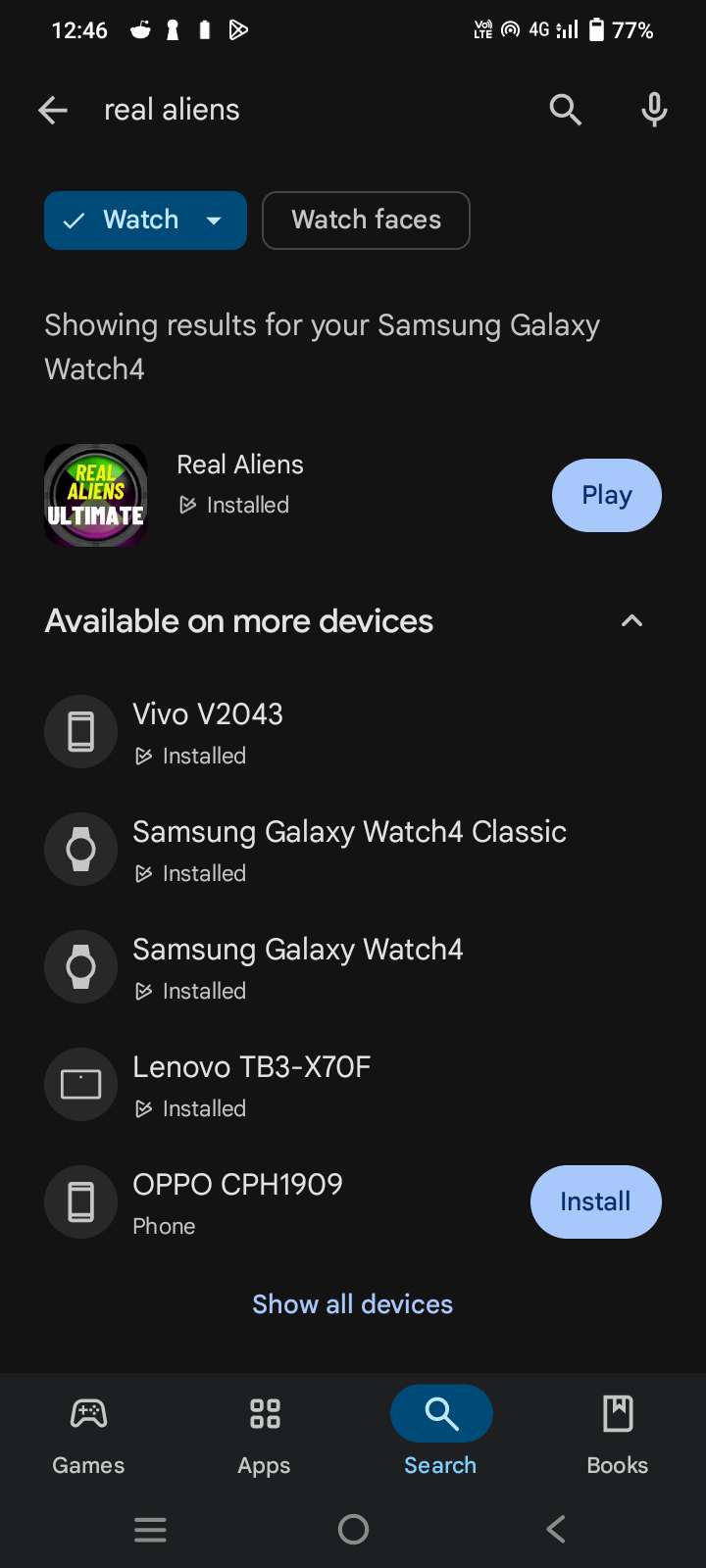The image size is (706, 1568).
Task: Open the Watch device filter dropdown
Action: 145,220
